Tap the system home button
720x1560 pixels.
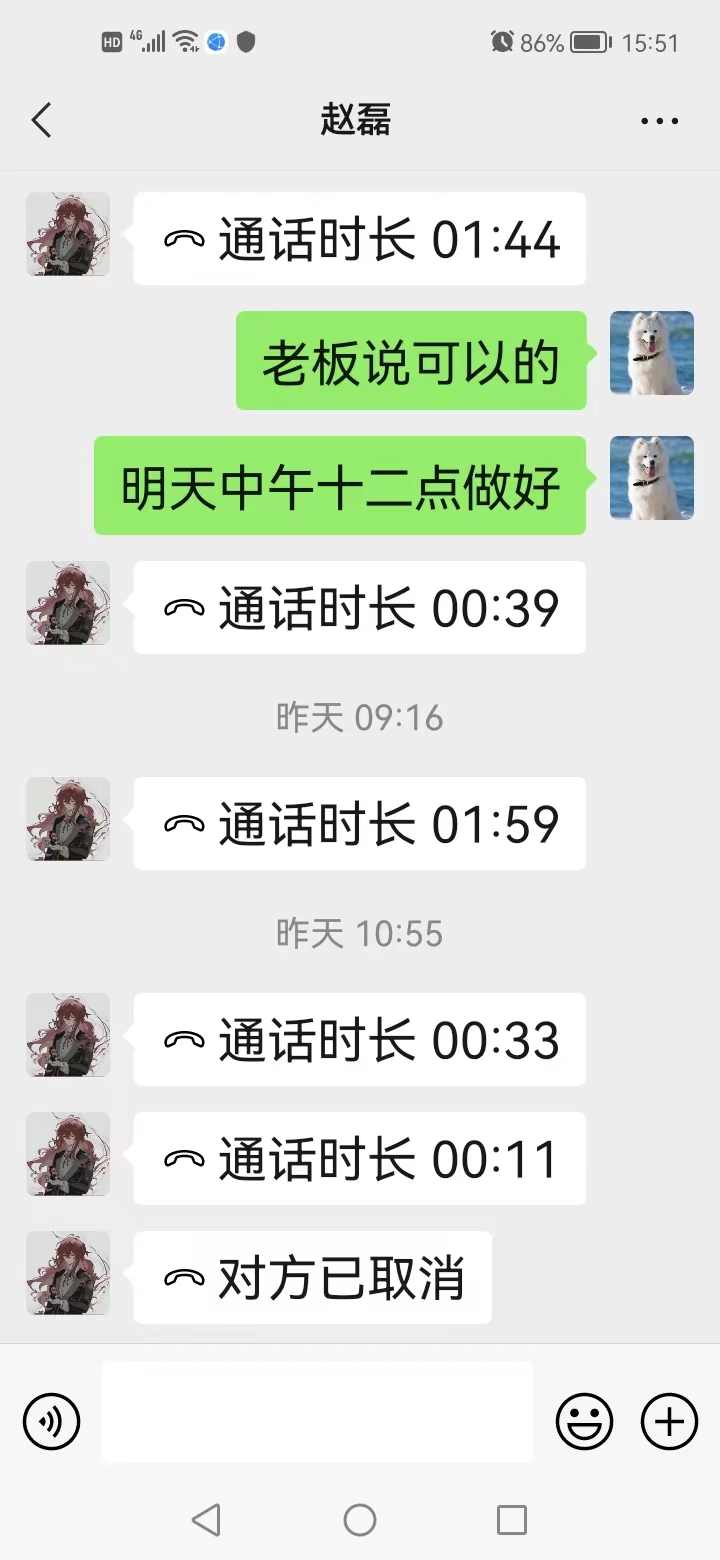tap(360, 1520)
